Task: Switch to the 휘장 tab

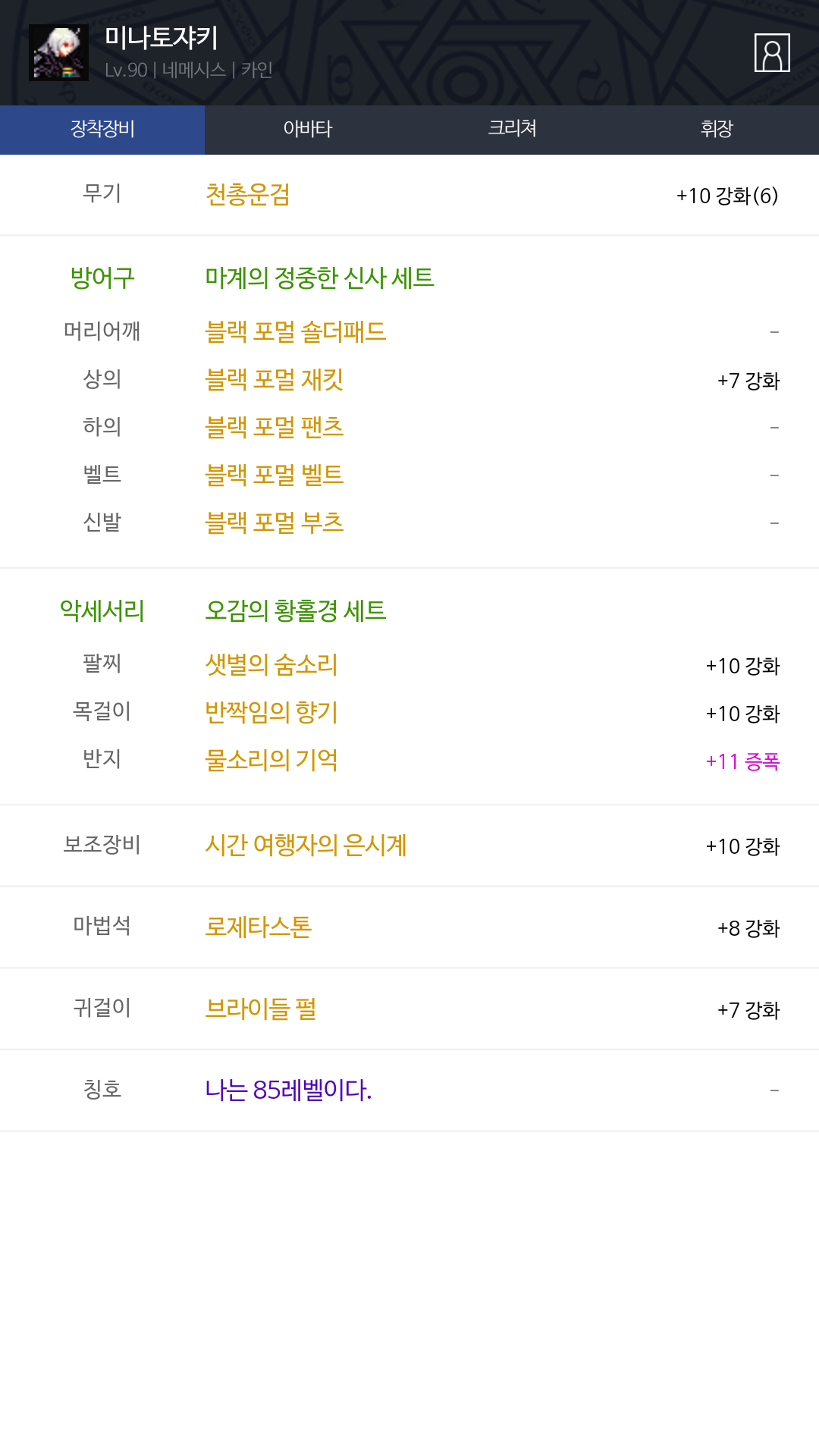Action: [x=717, y=129]
